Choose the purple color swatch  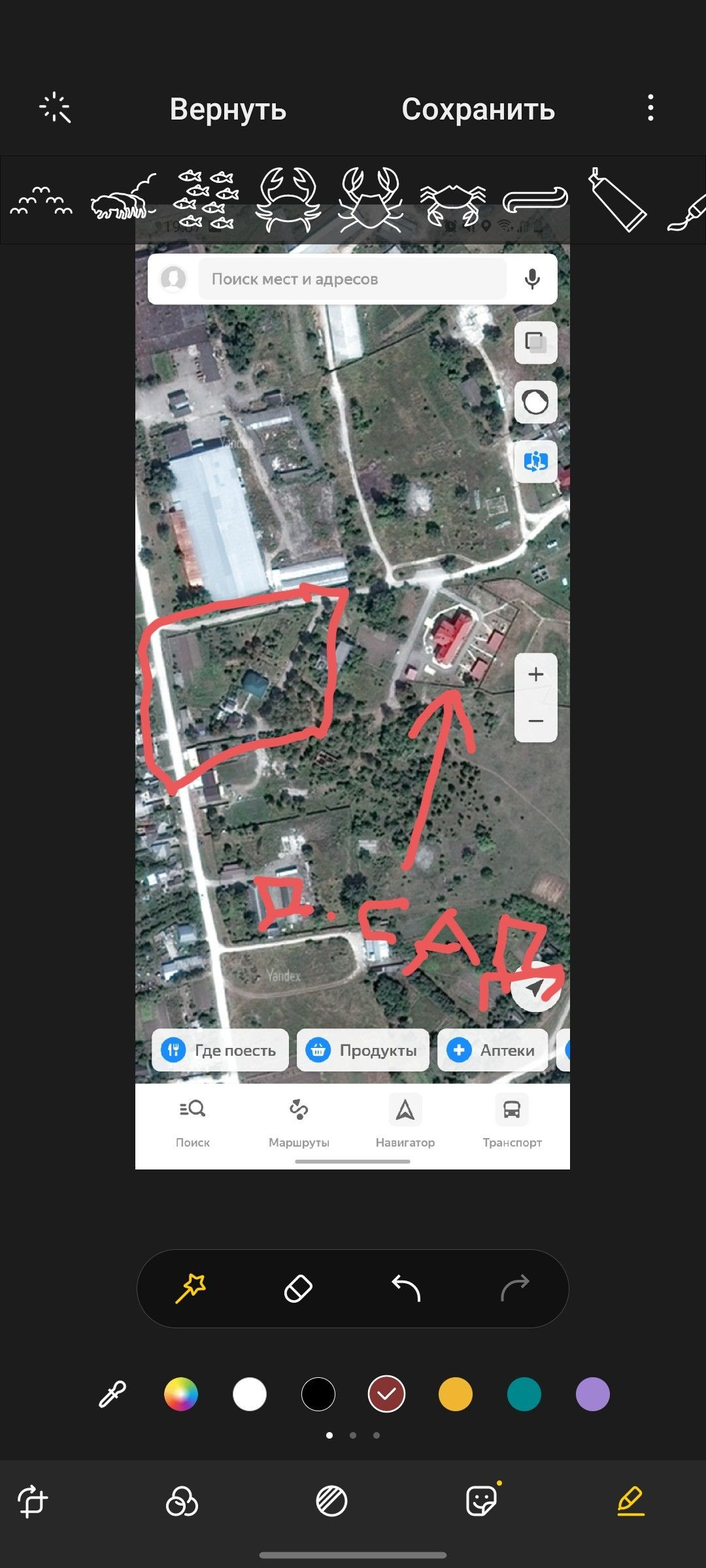593,1395
